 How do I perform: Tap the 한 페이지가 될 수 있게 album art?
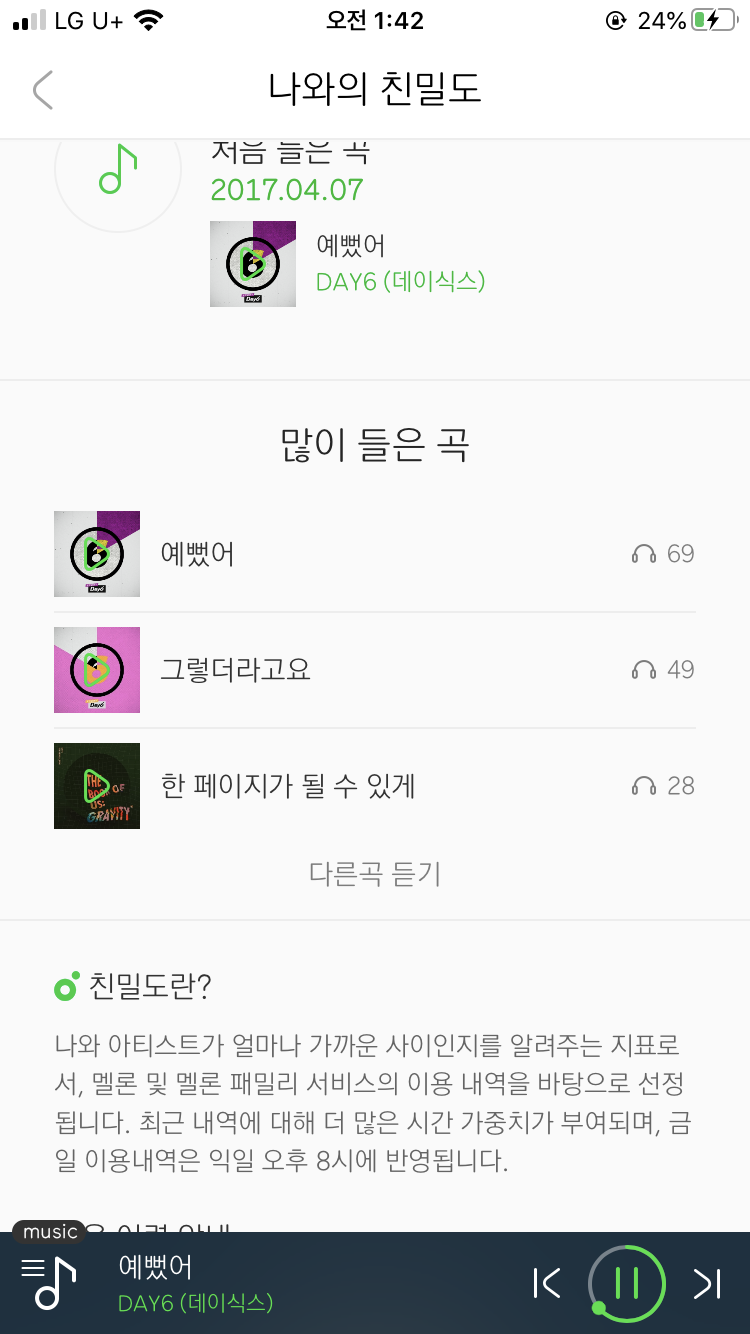[x=96, y=785]
